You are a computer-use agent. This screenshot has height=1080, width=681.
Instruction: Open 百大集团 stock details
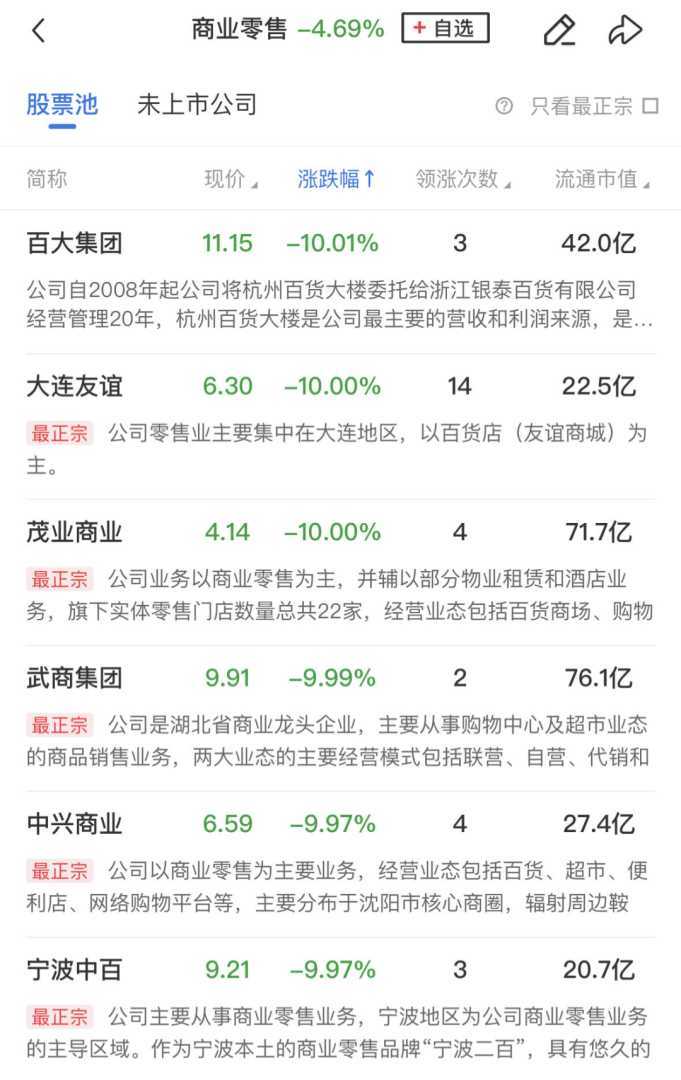(x=75, y=243)
